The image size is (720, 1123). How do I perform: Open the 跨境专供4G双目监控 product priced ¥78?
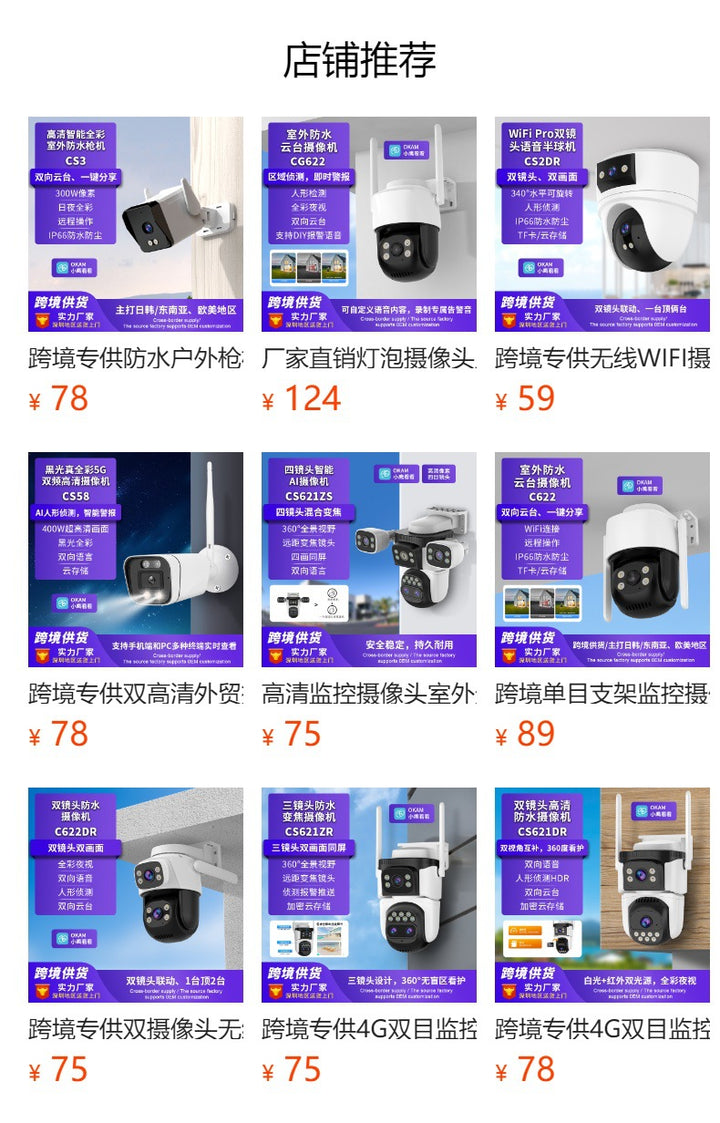tap(602, 895)
